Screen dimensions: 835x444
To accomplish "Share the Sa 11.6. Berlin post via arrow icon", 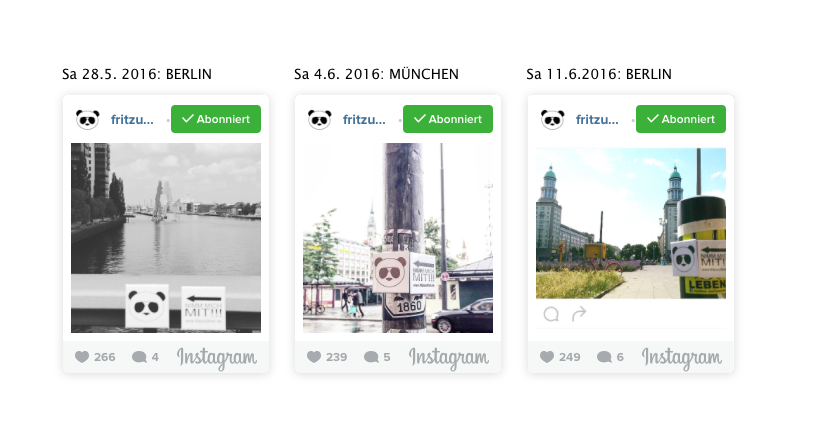I will pyautogui.click(x=578, y=314).
